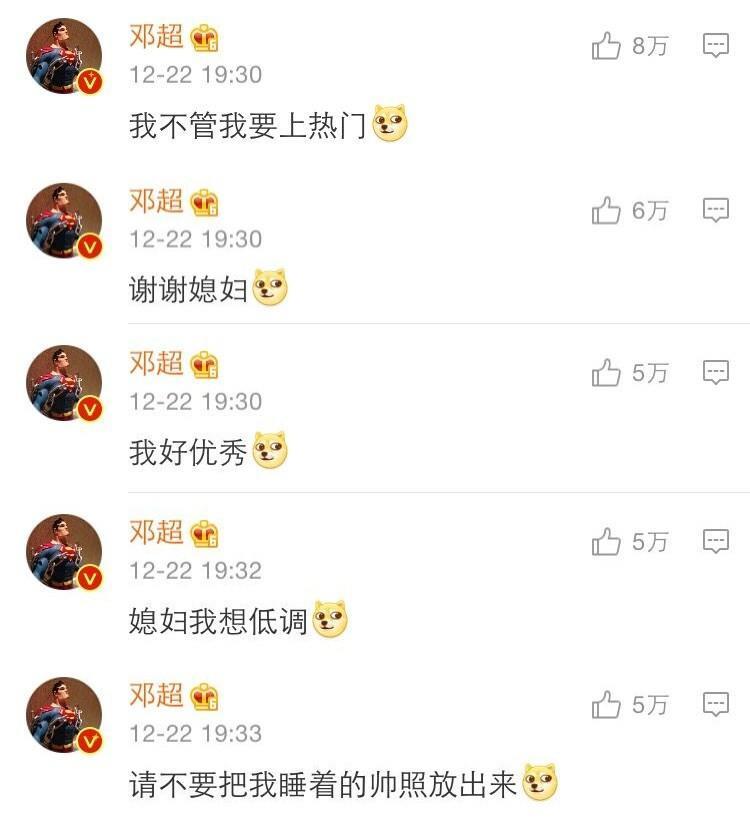Open avatar beside "谢谢媳妇" comment
The height and width of the screenshot is (818, 750).
[x=64, y=221]
